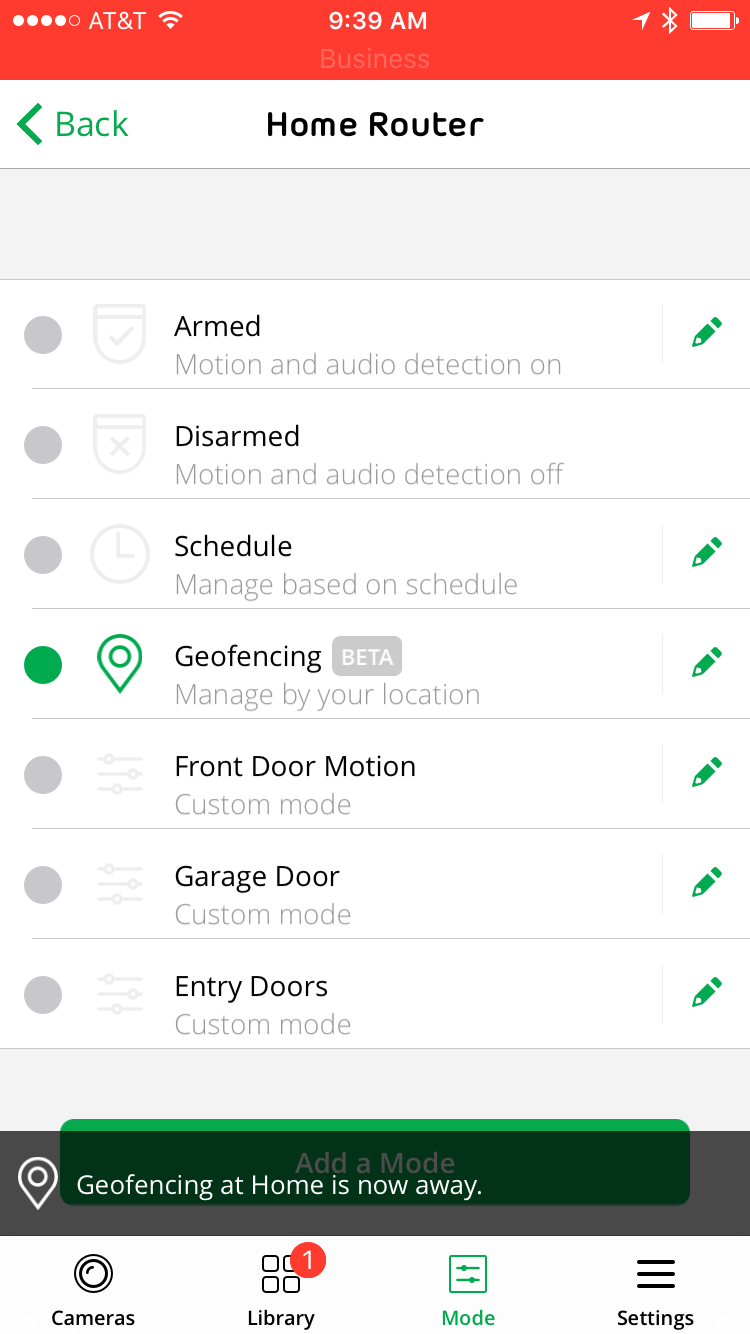The width and height of the screenshot is (750, 1334).
Task: Go back using the Back button
Action: coord(73,124)
